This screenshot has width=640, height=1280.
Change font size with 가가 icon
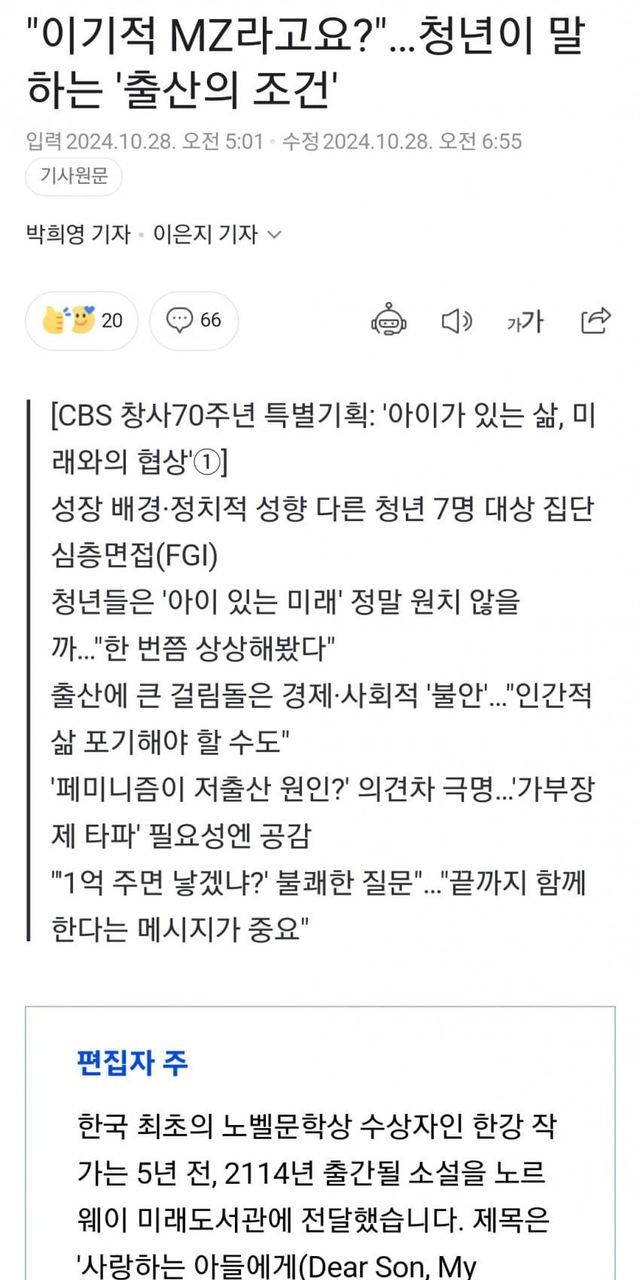point(525,320)
